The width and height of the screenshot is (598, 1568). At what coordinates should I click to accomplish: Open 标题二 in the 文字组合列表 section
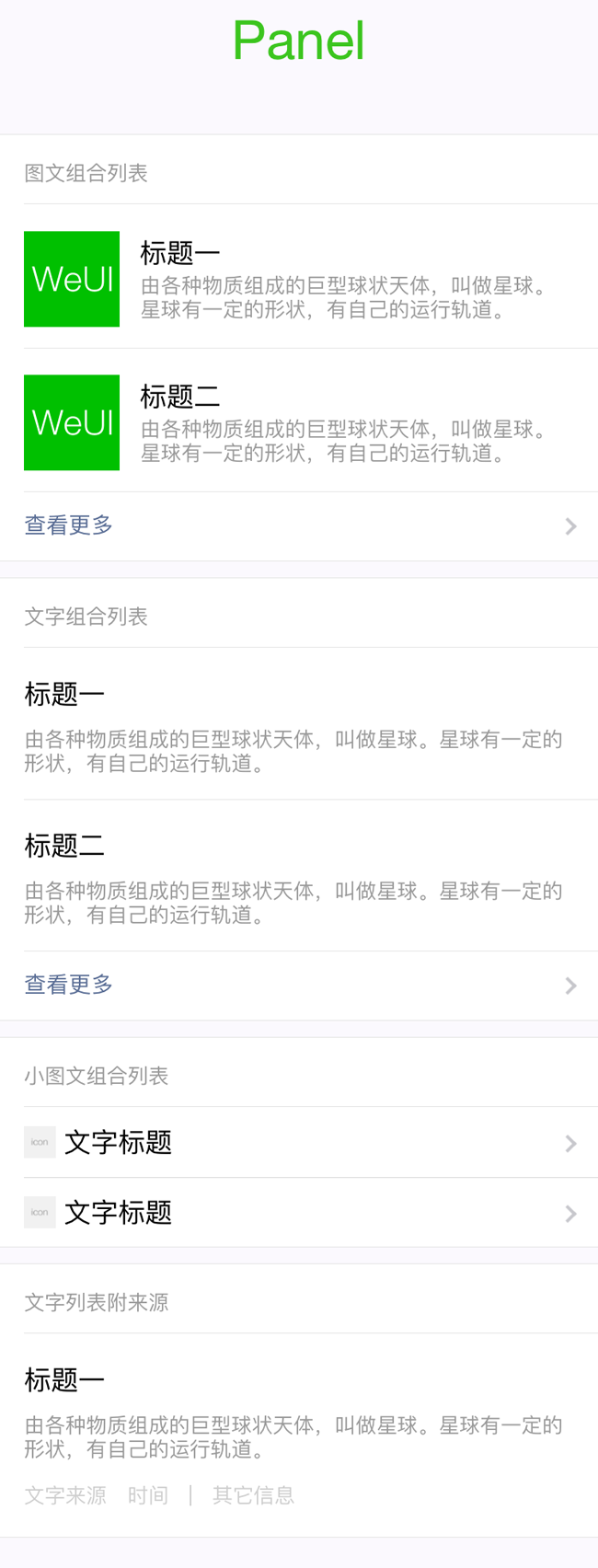click(x=299, y=876)
